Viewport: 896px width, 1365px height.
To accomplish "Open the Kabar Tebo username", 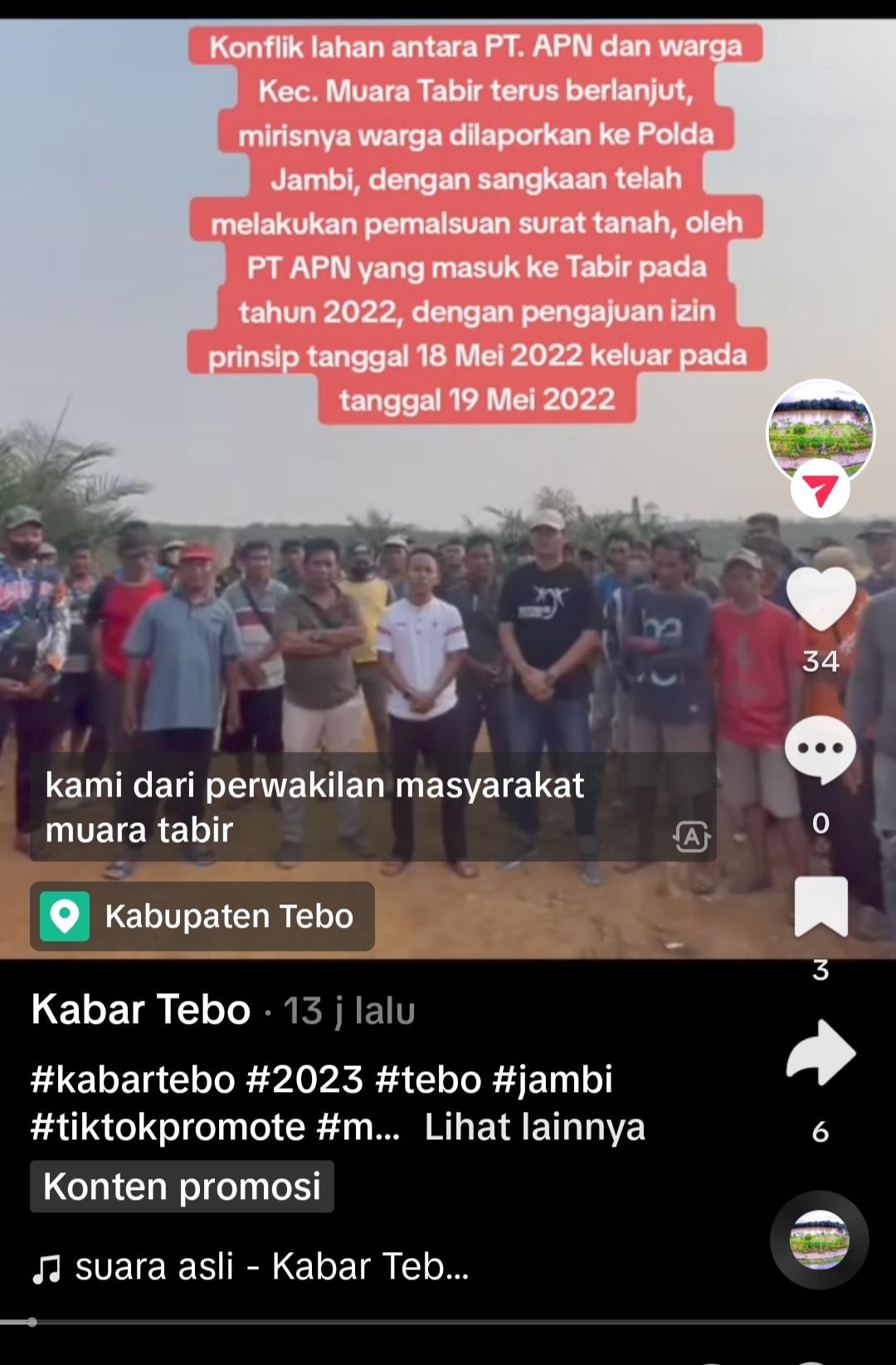I will point(141,1010).
